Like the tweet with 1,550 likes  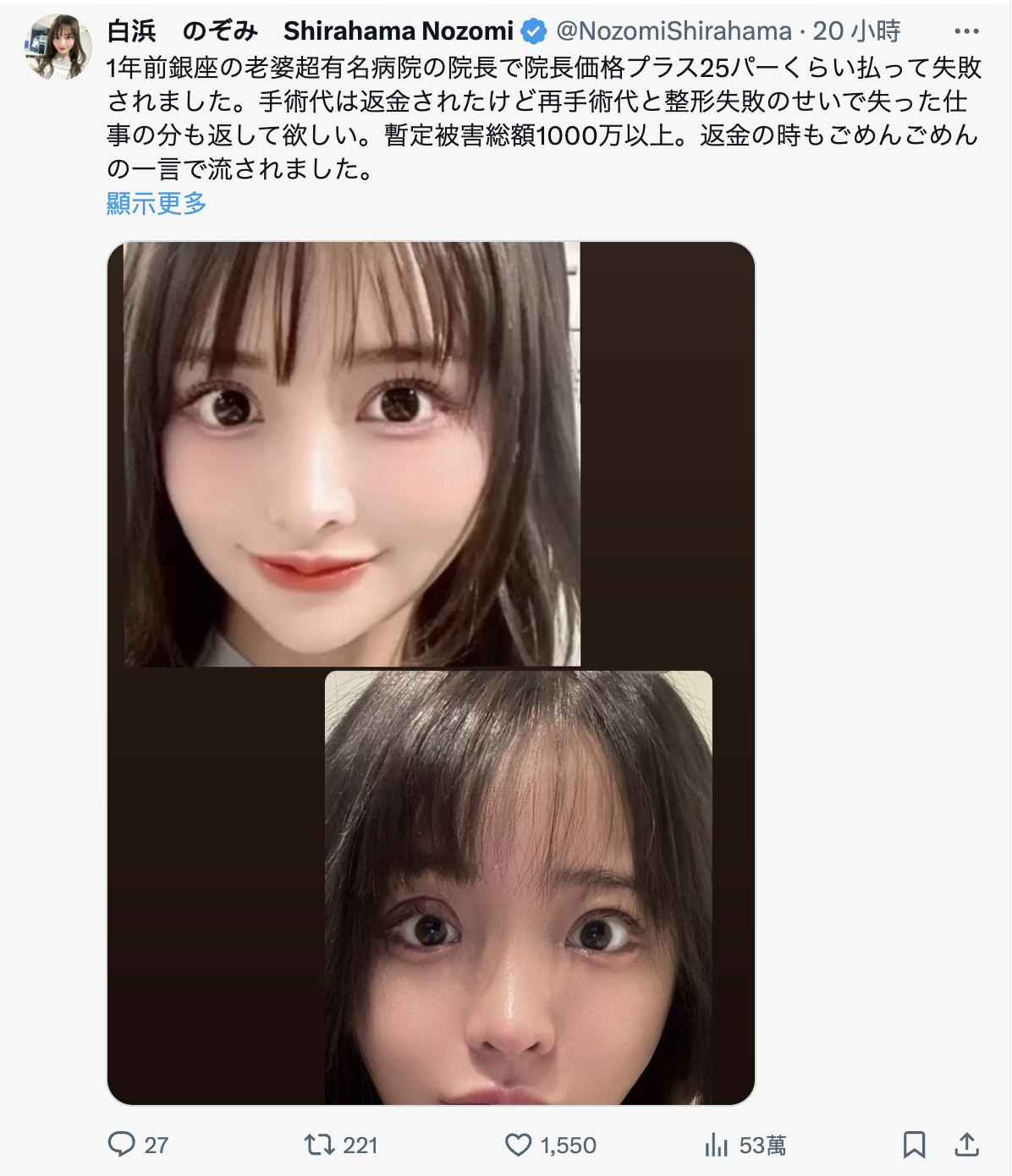point(519,1145)
